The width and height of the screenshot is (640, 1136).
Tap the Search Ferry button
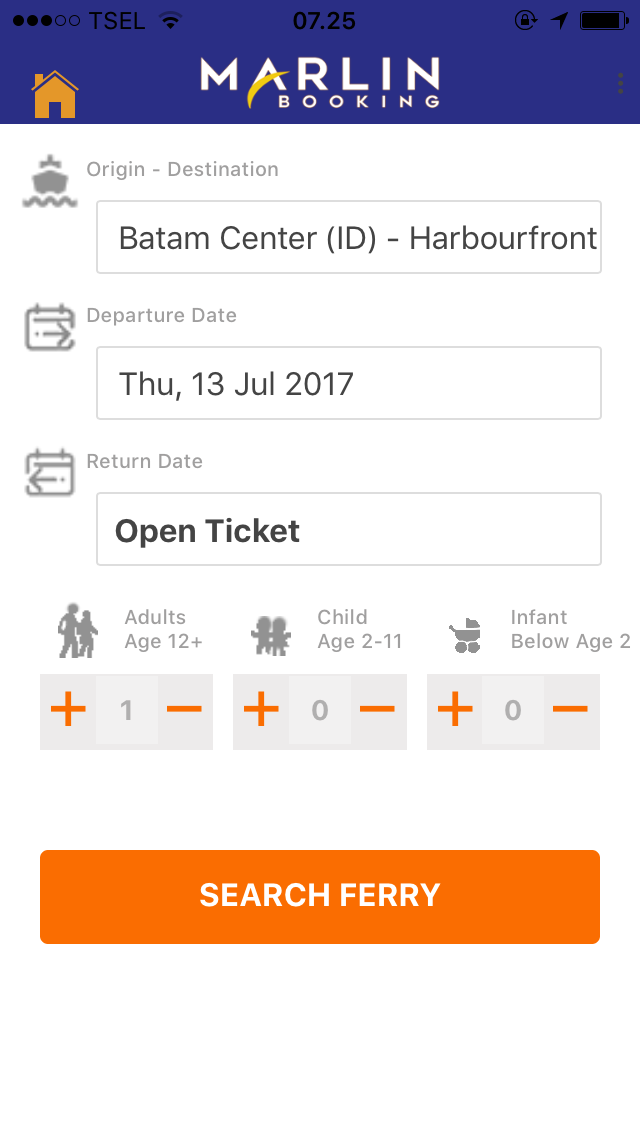(x=320, y=896)
